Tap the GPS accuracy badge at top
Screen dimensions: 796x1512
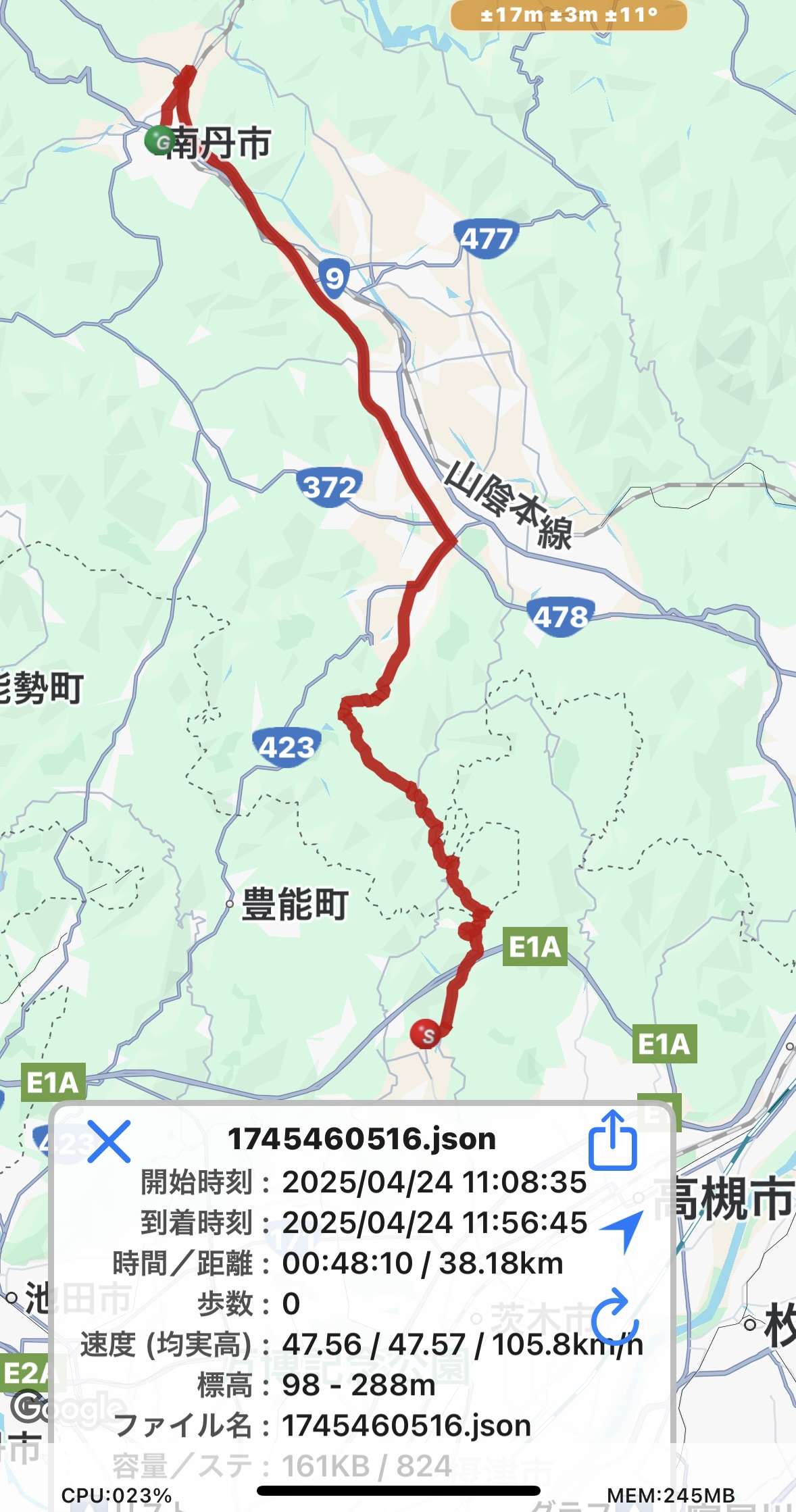pyautogui.click(x=569, y=15)
